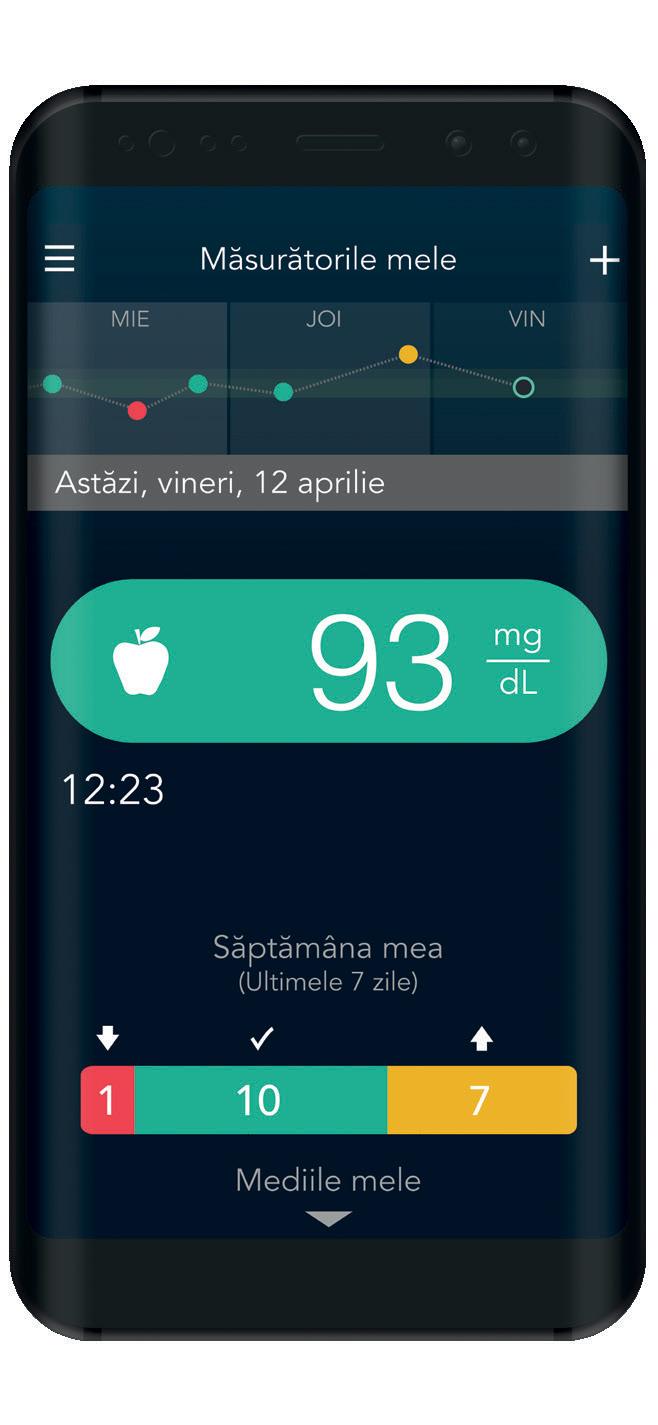Open the green in-range count of 10
Screen dimensions: 658x1425
click(260, 1100)
